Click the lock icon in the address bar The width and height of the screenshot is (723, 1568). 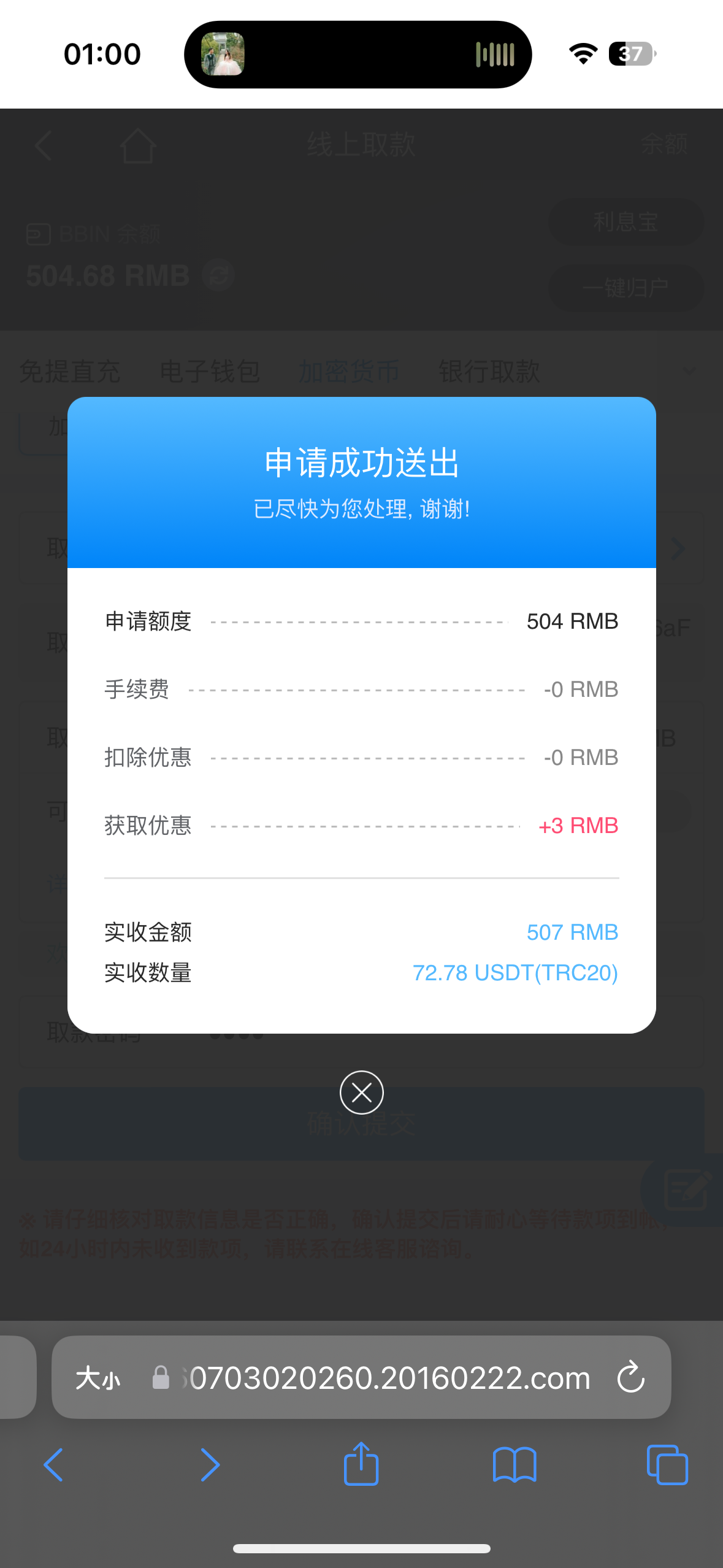pyautogui.click(x=161, y=1377)
